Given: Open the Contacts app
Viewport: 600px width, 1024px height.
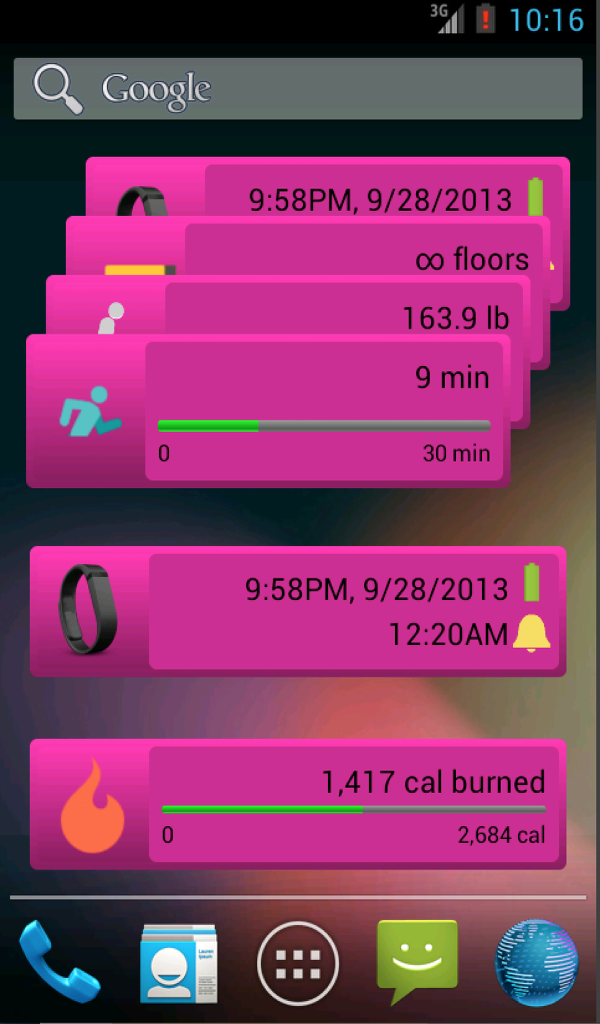Looking at the screenshot, I should [x=178, y=962].
